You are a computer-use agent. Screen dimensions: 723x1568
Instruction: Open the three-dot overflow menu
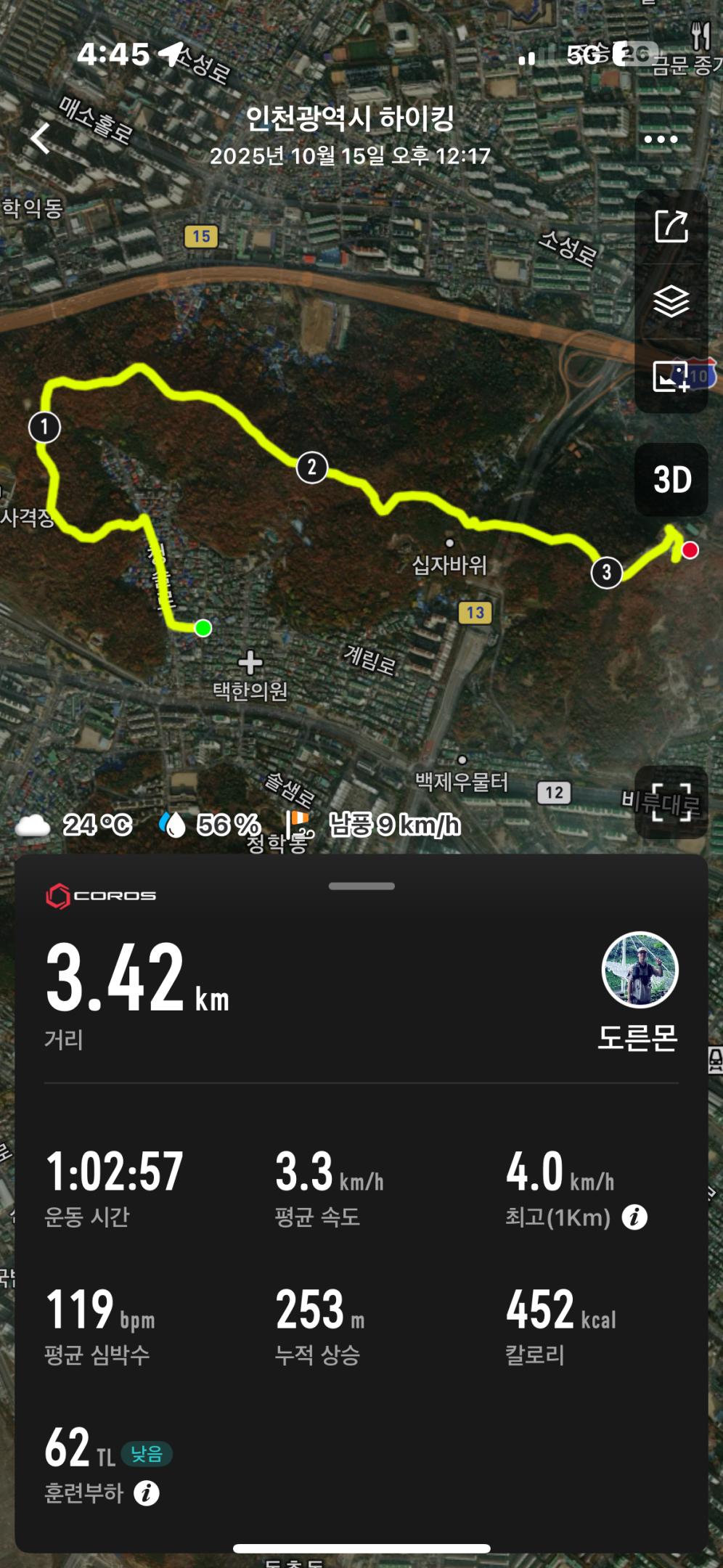[661, 139]
